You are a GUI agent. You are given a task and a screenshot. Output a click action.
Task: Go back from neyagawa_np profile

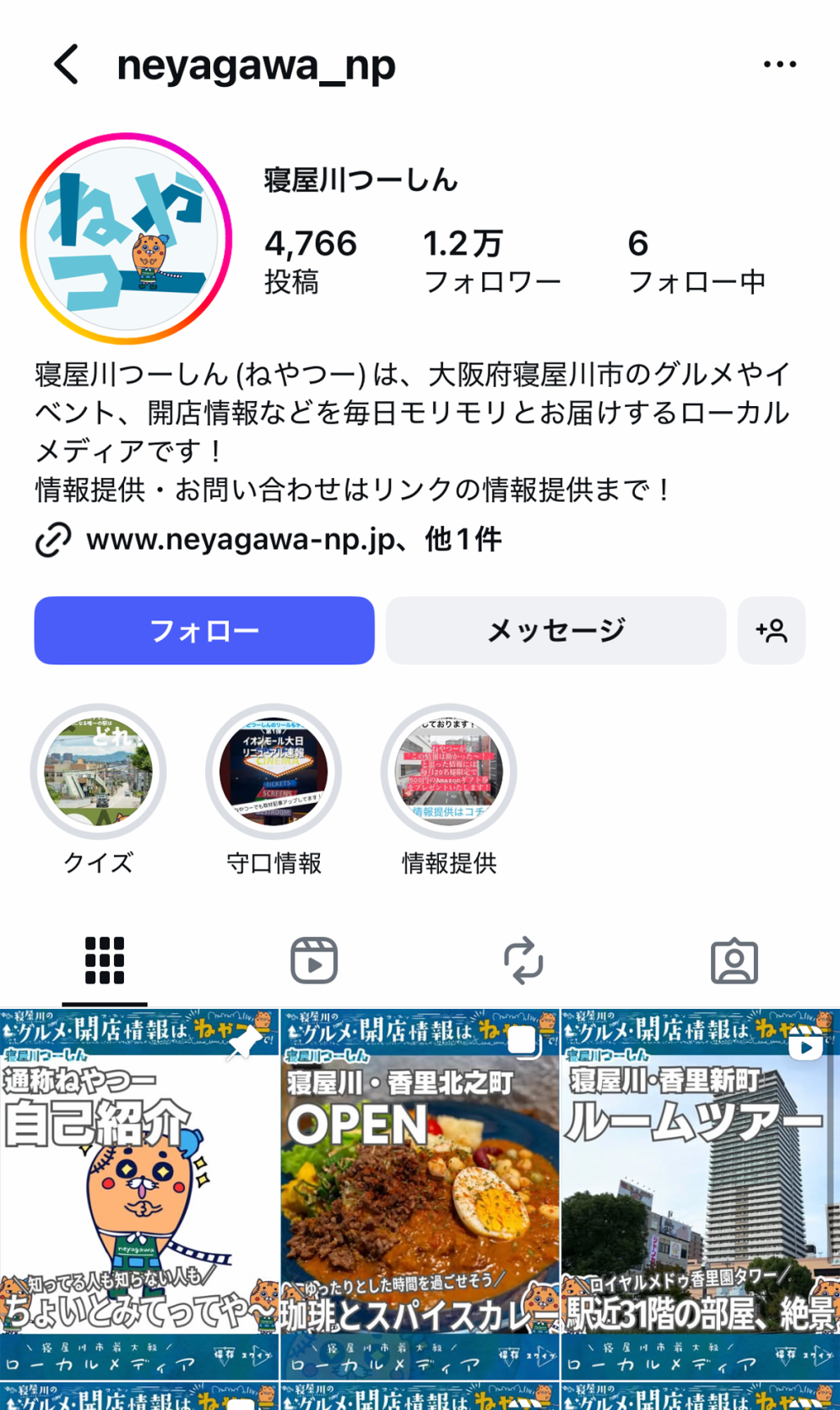tap(67, 65)
